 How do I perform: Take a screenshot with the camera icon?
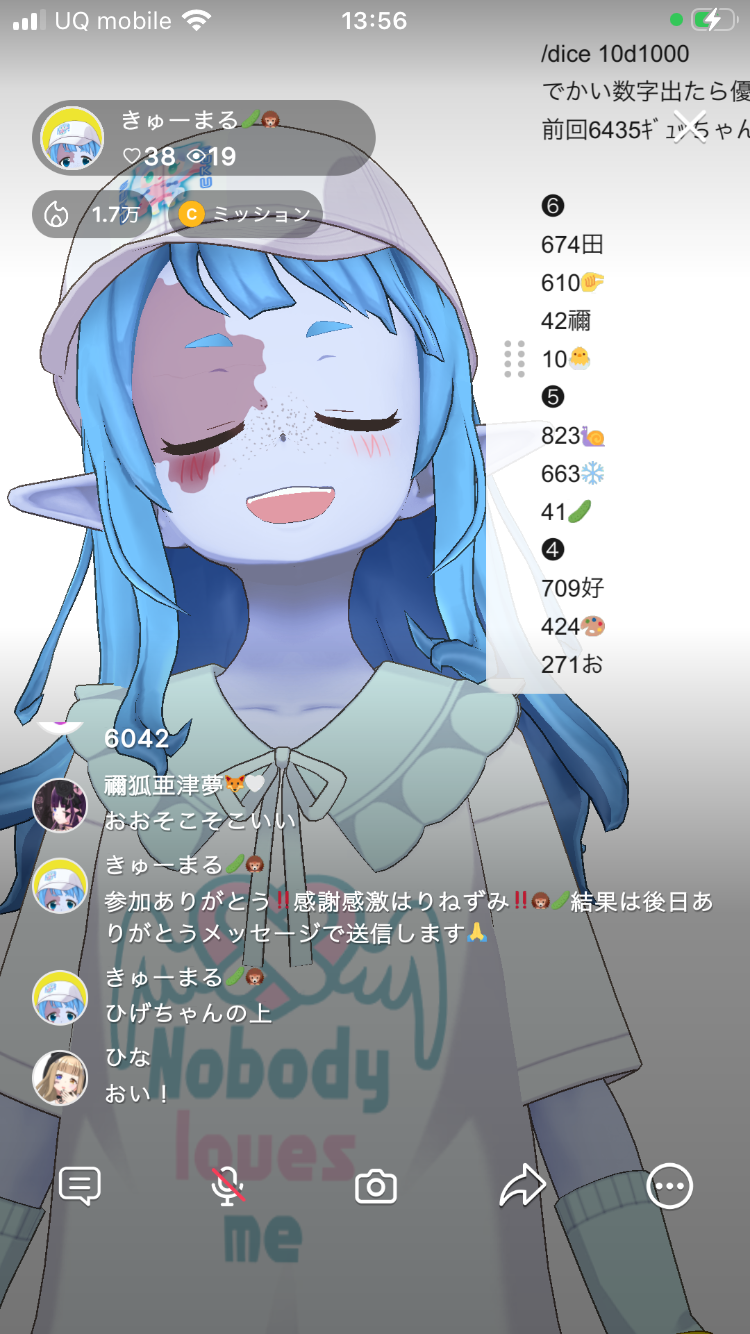pos(376,1187)
